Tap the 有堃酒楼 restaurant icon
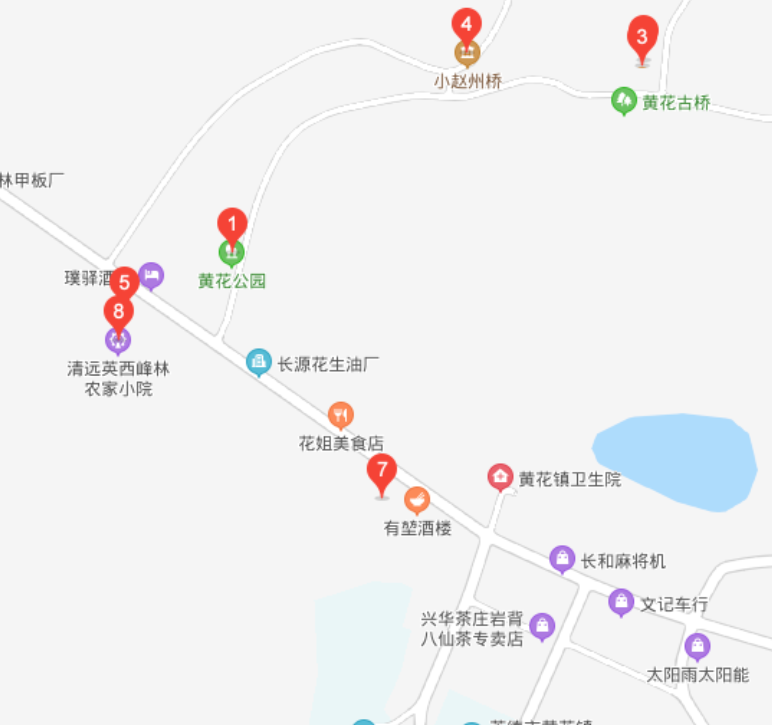The width and height of the screenshot is (772, 725). (x=417, y=500)
